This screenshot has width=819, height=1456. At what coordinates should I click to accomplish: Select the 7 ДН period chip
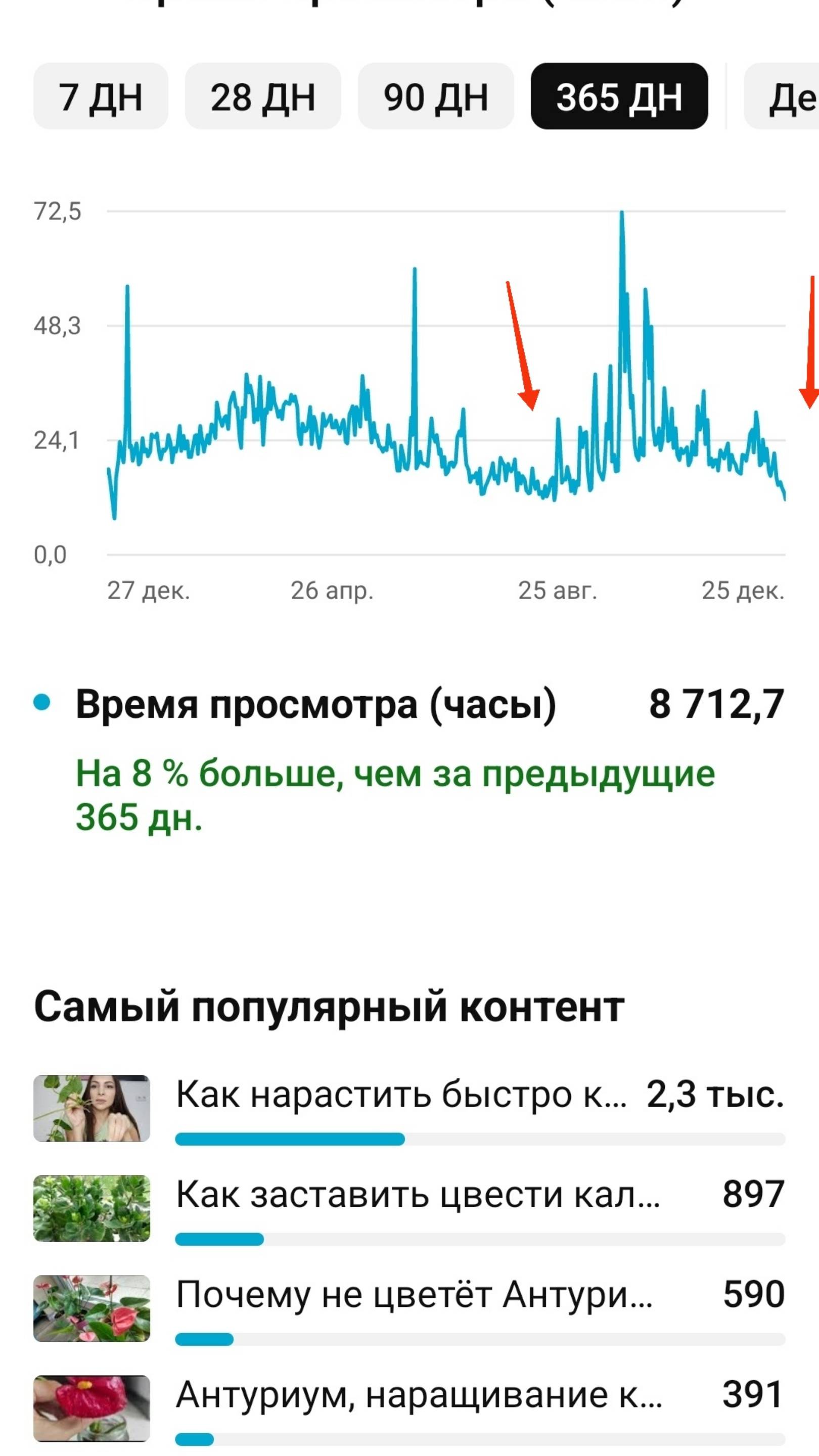pyautogui.click(x=101, y=97)
